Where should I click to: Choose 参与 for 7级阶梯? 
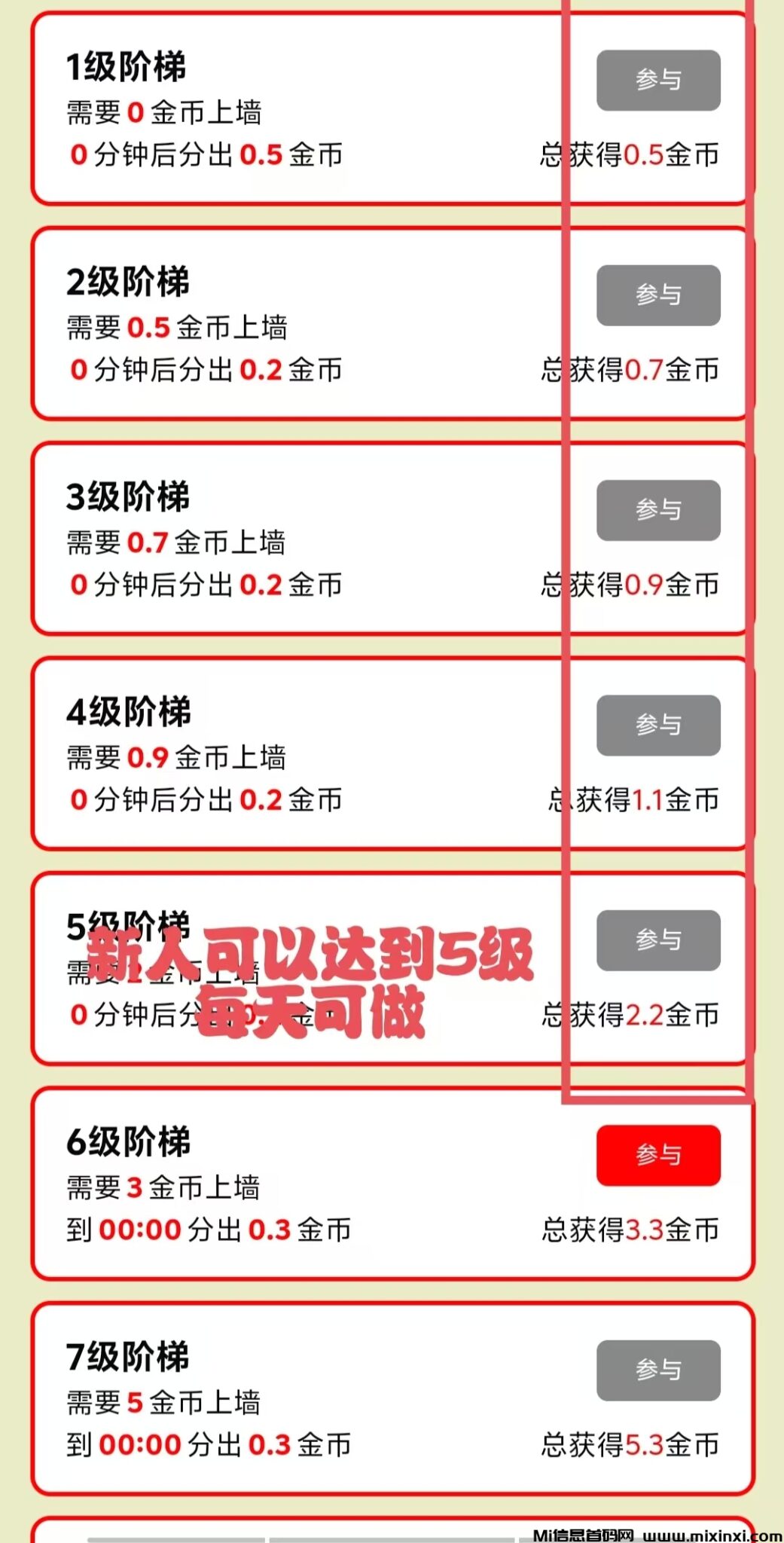658,1370
